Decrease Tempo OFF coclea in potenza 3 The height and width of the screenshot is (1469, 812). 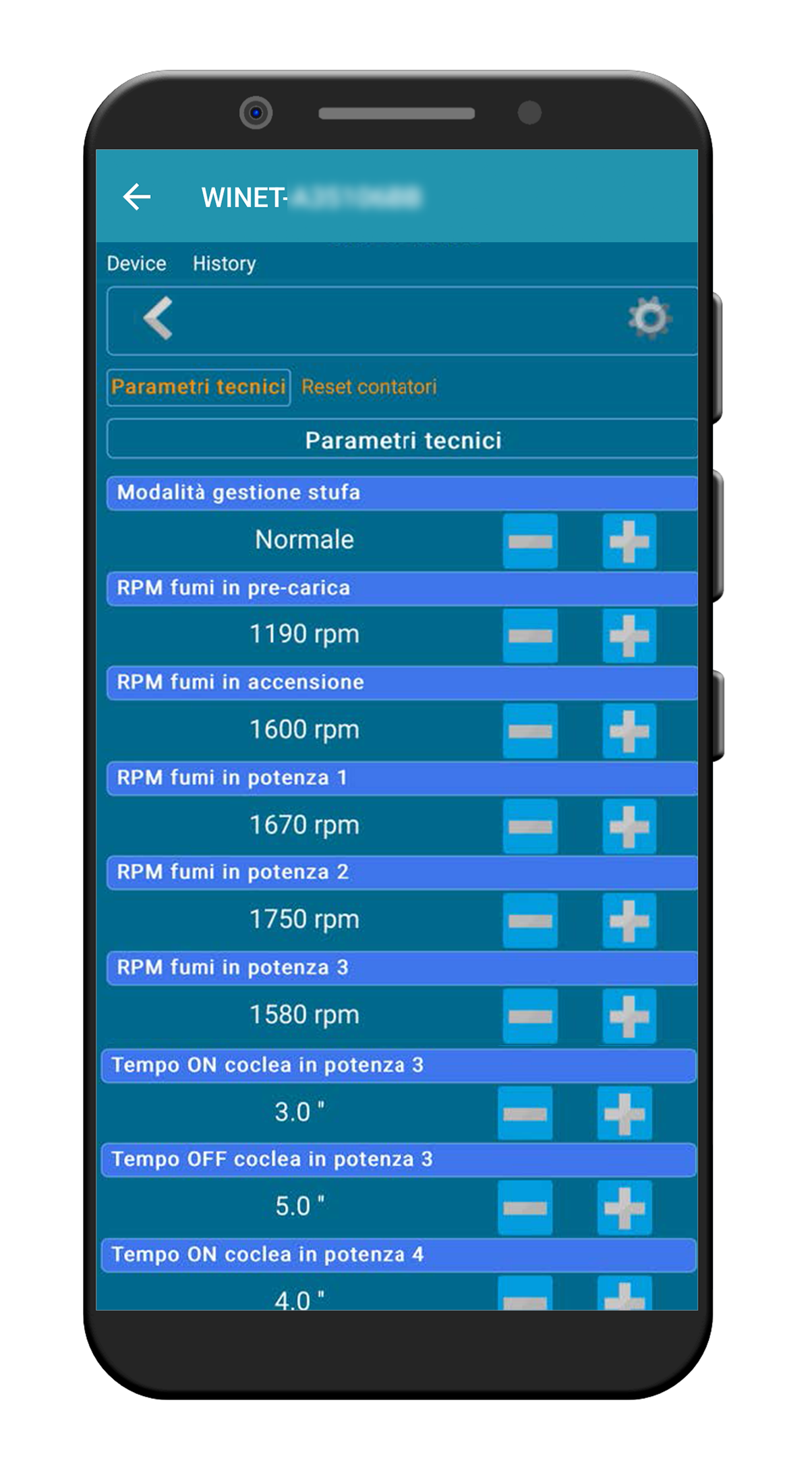525,1208
